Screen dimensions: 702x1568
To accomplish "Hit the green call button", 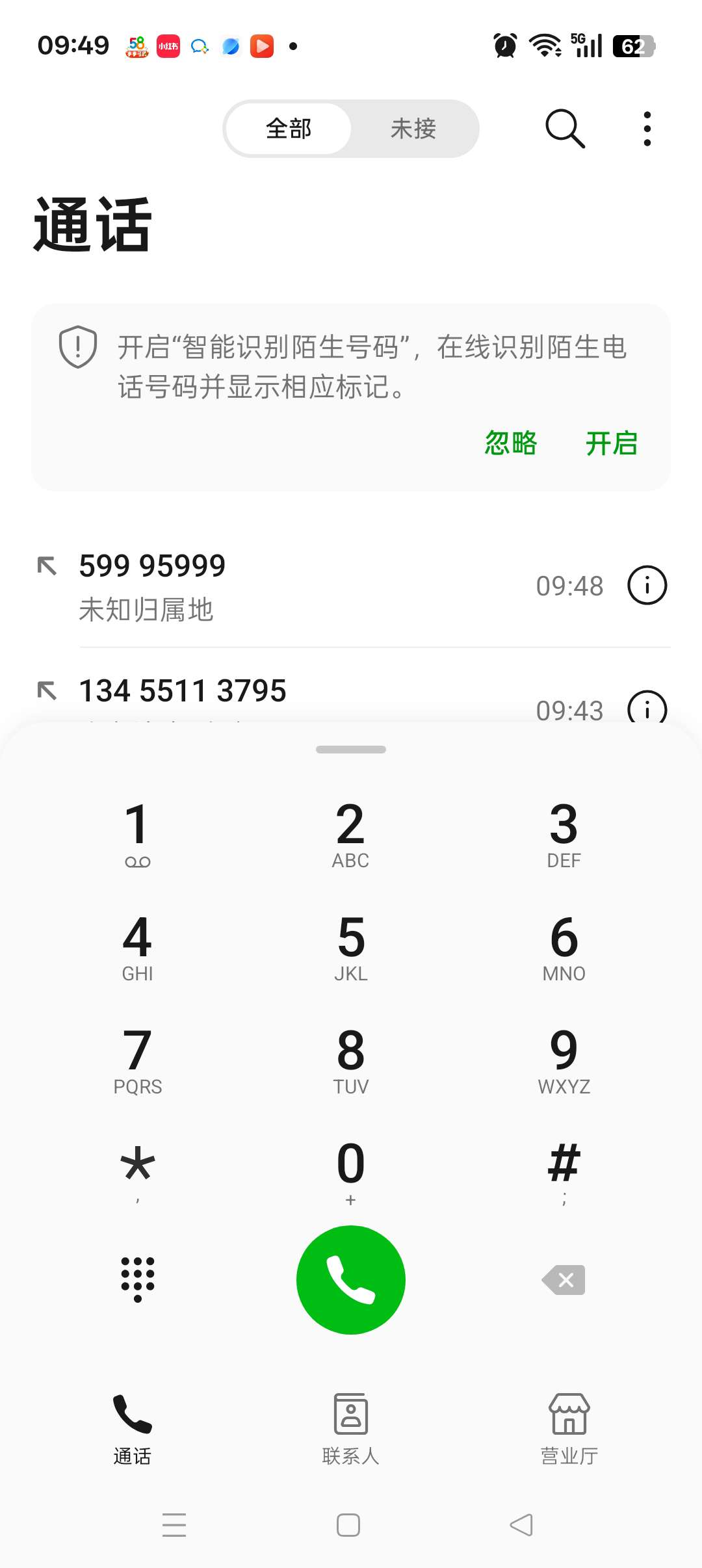I will click(351, 1279).
